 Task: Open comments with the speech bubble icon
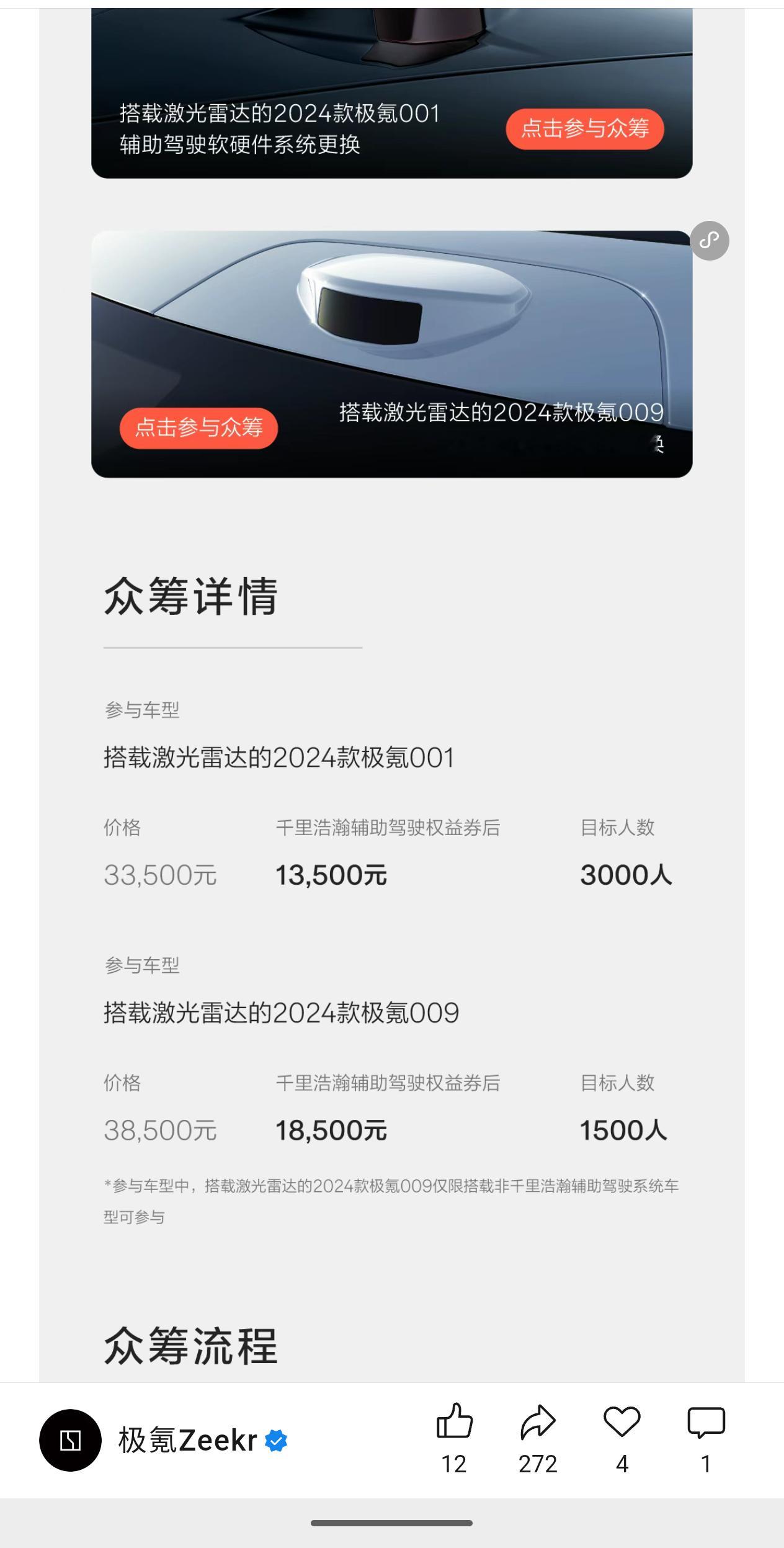pos(705,1419)
